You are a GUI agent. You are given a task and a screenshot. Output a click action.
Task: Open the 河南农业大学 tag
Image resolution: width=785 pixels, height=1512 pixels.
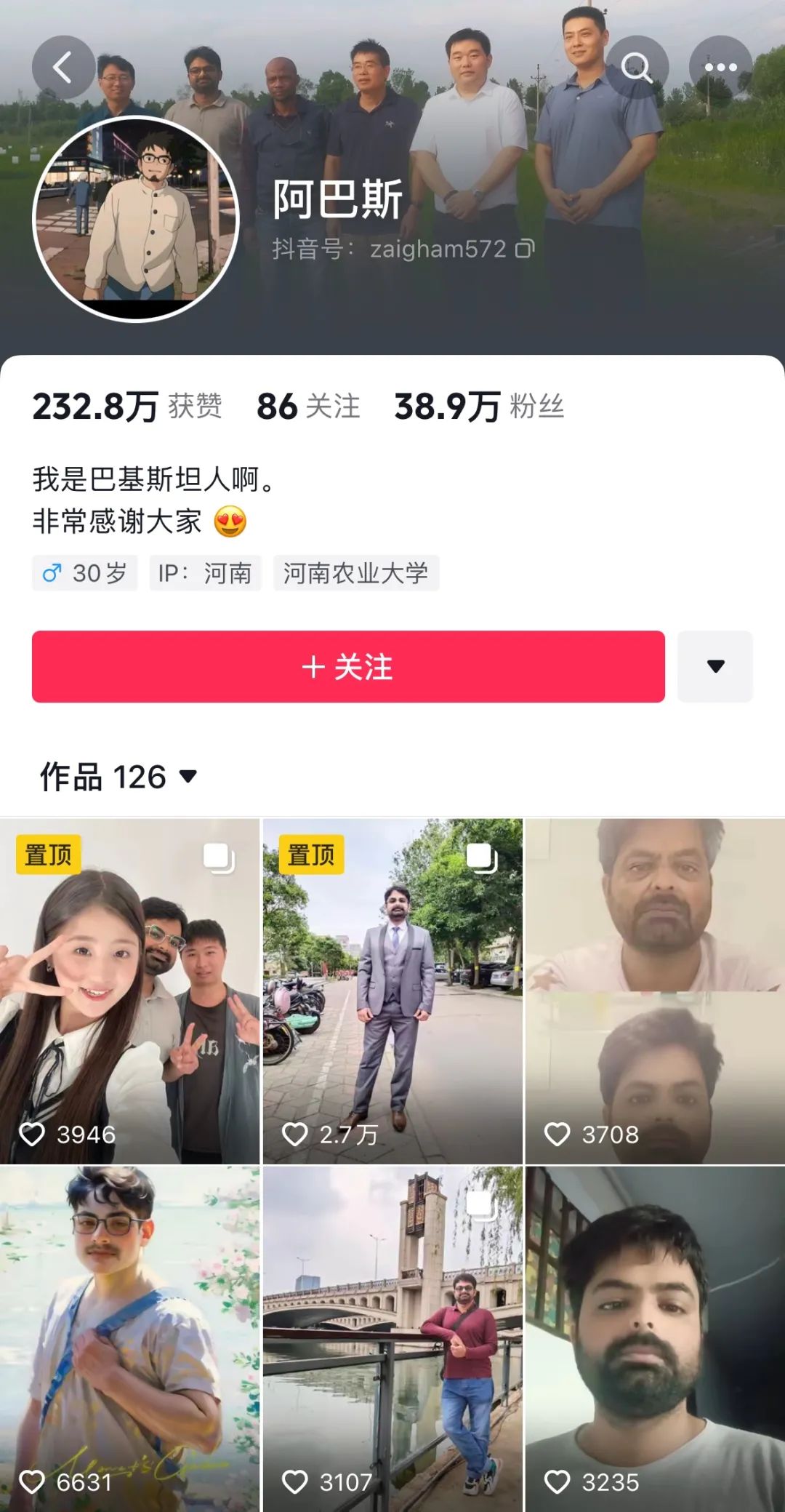(x=355, y=573)
